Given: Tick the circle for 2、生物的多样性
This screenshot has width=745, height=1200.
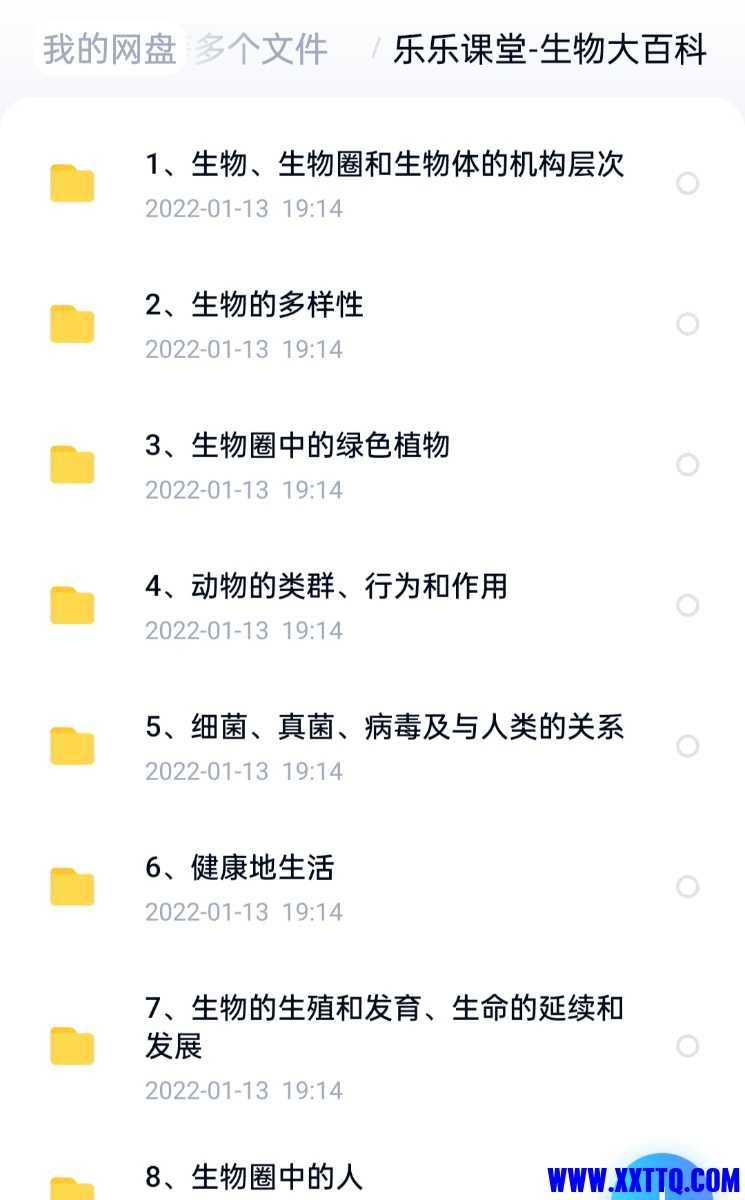Looking at the screenshot, I should tap(688, 324).
